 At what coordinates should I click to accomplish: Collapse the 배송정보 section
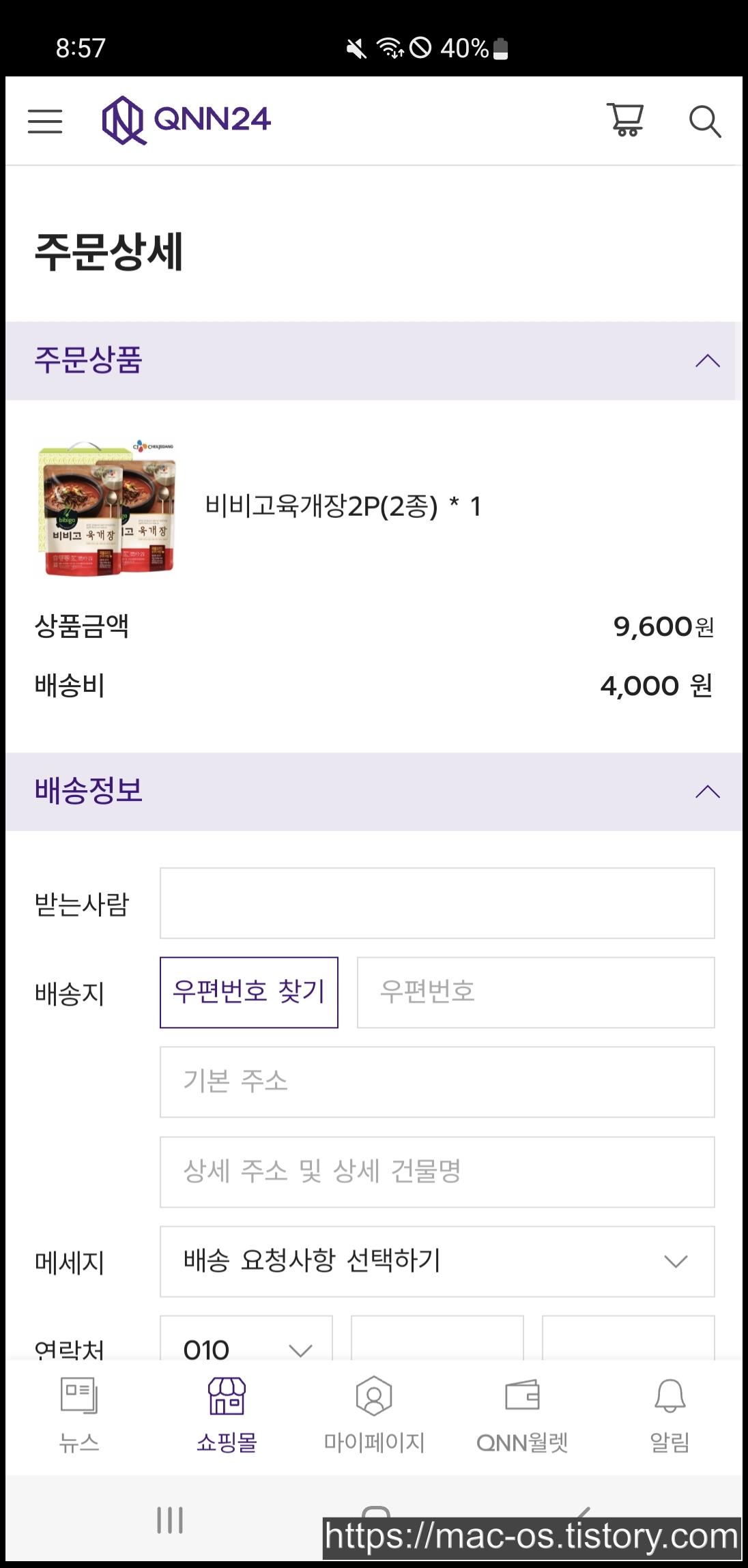[x=707, y=792]
